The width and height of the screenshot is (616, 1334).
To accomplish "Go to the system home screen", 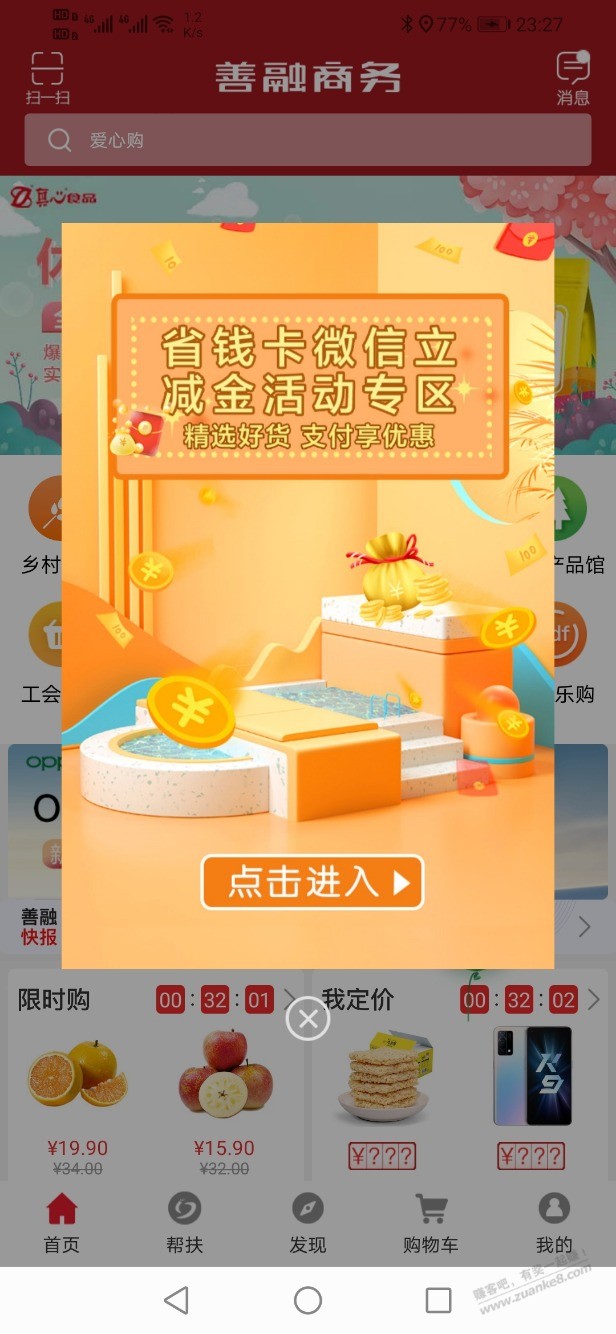I will [308, 1300].
